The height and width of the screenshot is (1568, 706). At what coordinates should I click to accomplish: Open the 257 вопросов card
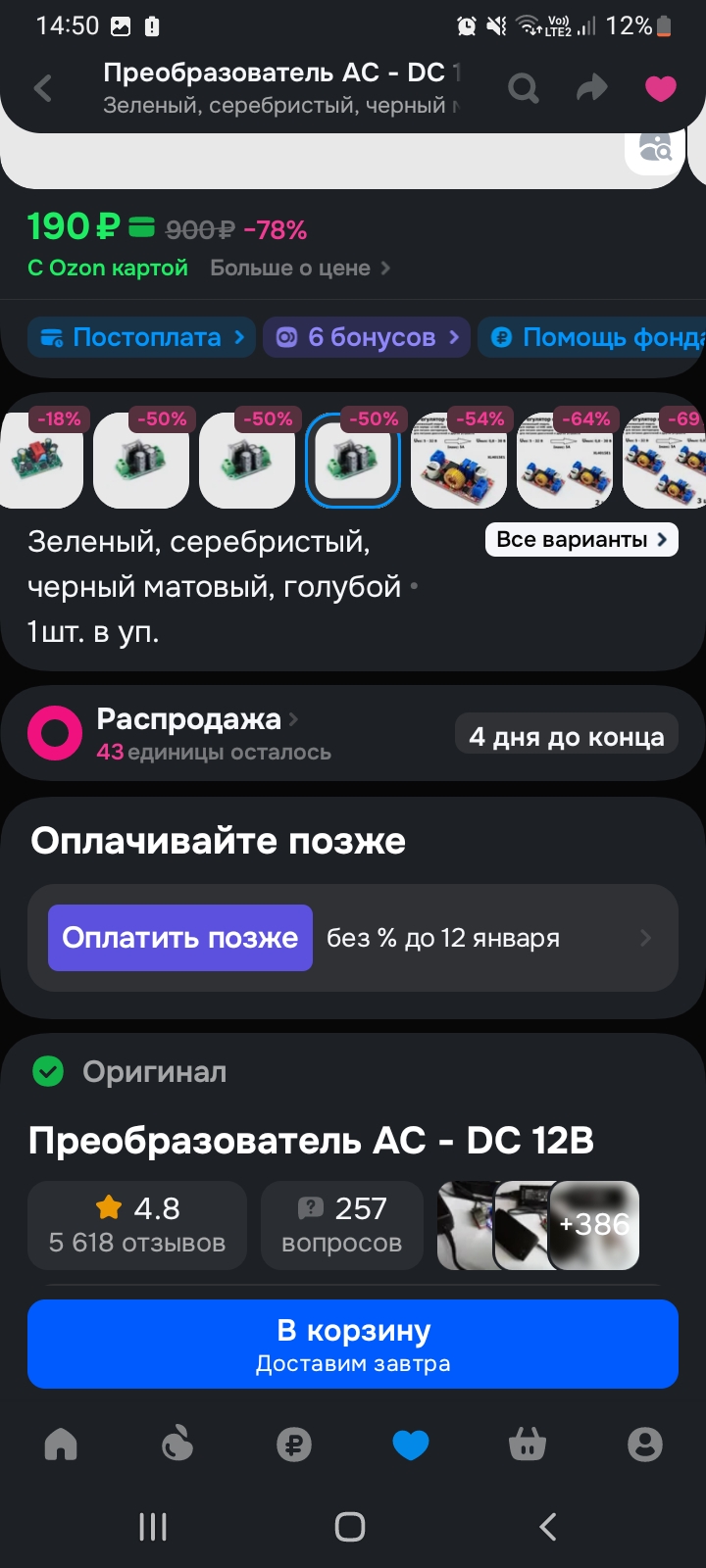click(x=341, y=1225)
